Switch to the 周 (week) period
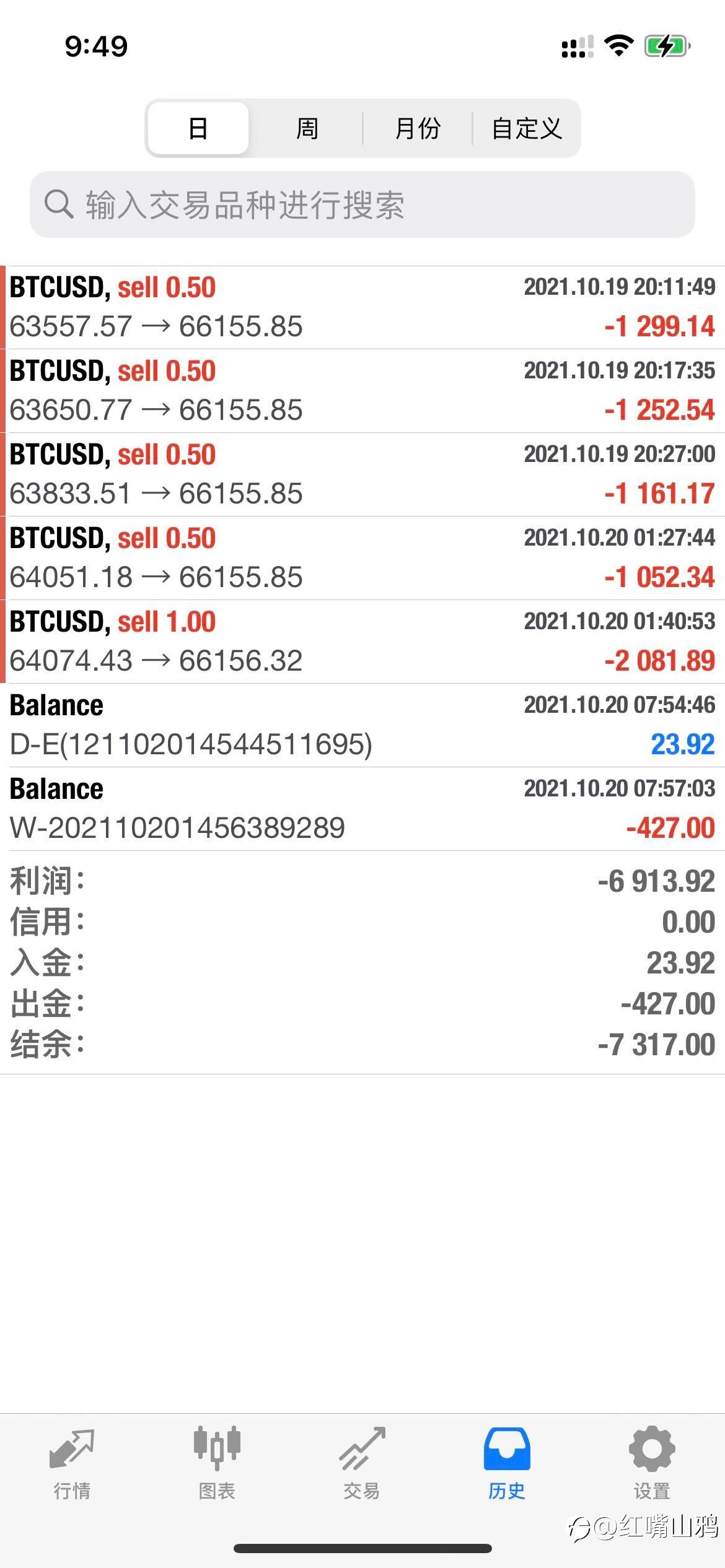This screenshot has width=725, height=1568. [307, 128]
